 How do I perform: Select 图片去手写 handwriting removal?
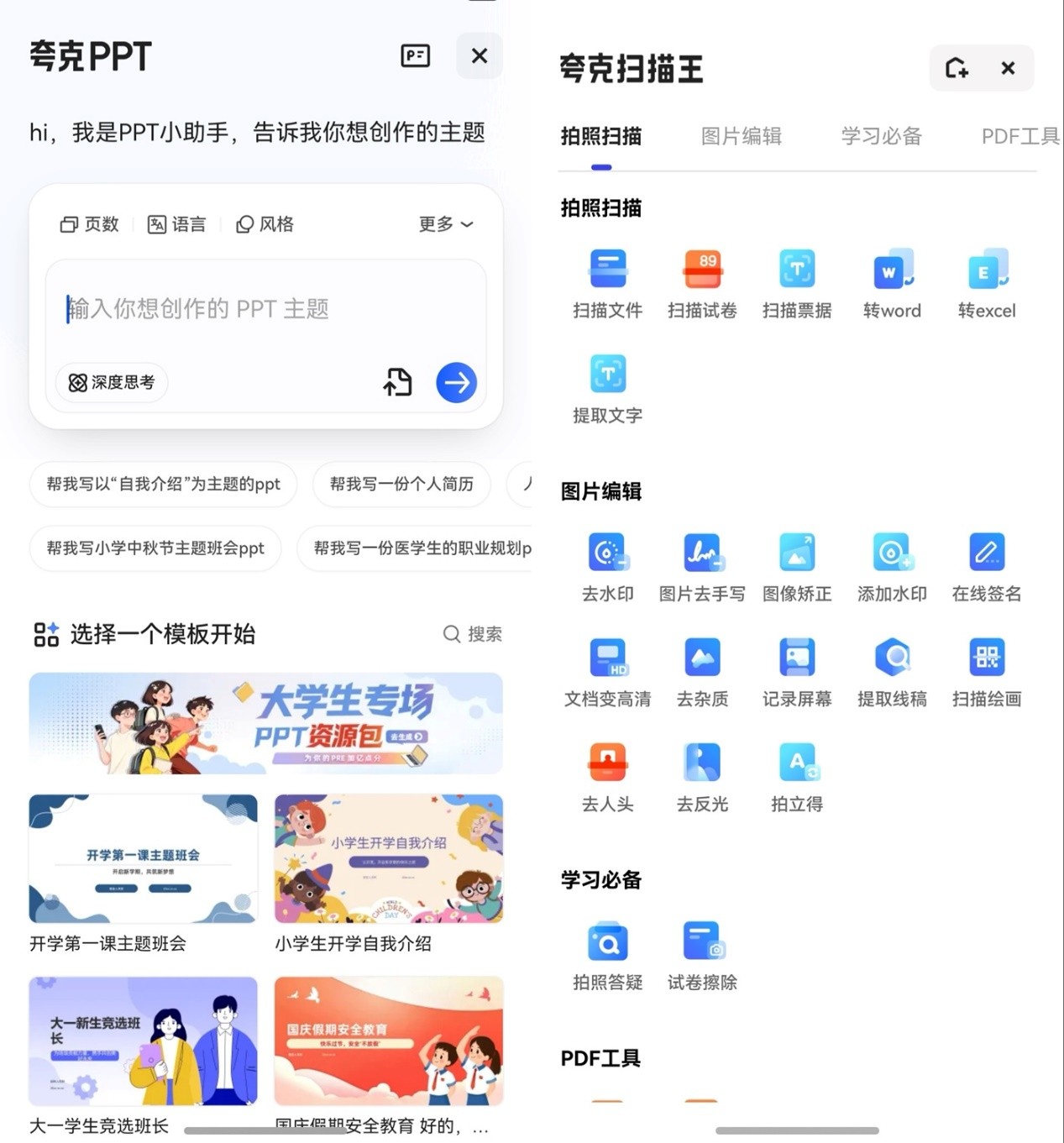pyautogui.click(x=701, y=564)
